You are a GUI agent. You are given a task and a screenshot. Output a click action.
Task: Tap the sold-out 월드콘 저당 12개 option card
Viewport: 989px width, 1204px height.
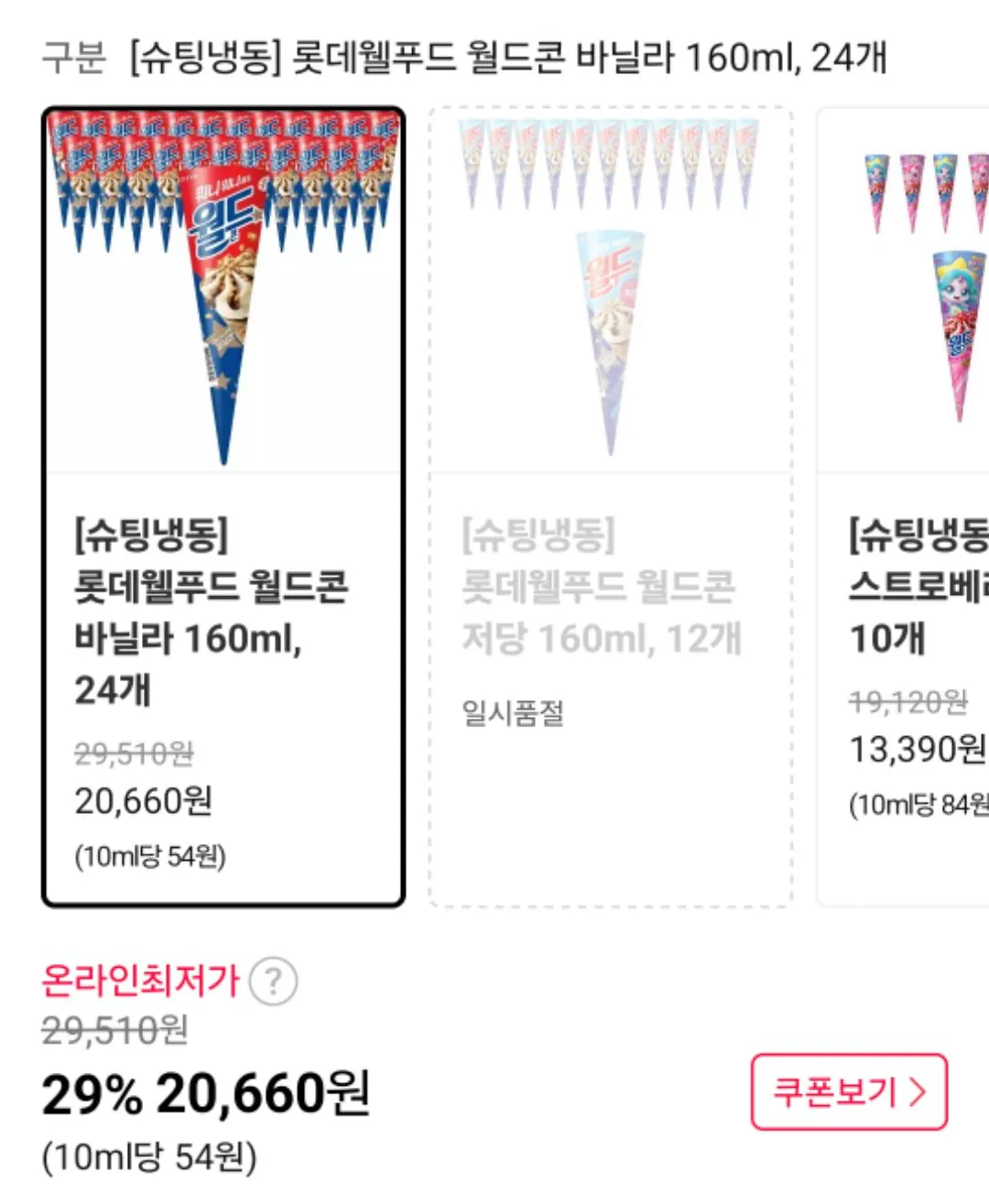[611, 506]
